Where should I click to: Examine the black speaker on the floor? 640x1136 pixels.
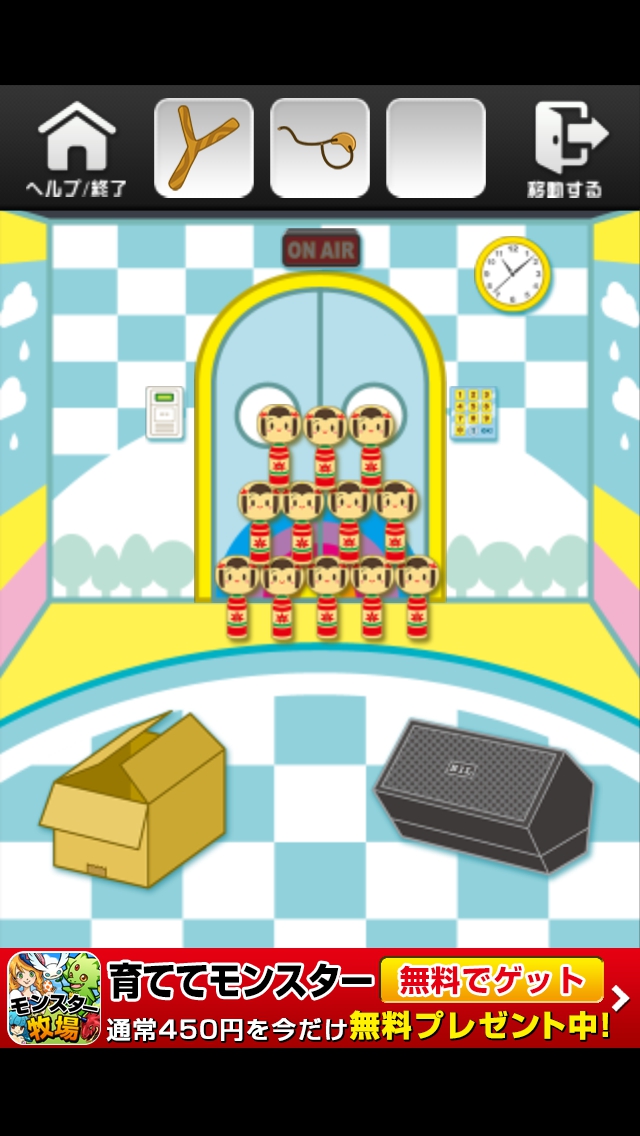coord(484,795)
